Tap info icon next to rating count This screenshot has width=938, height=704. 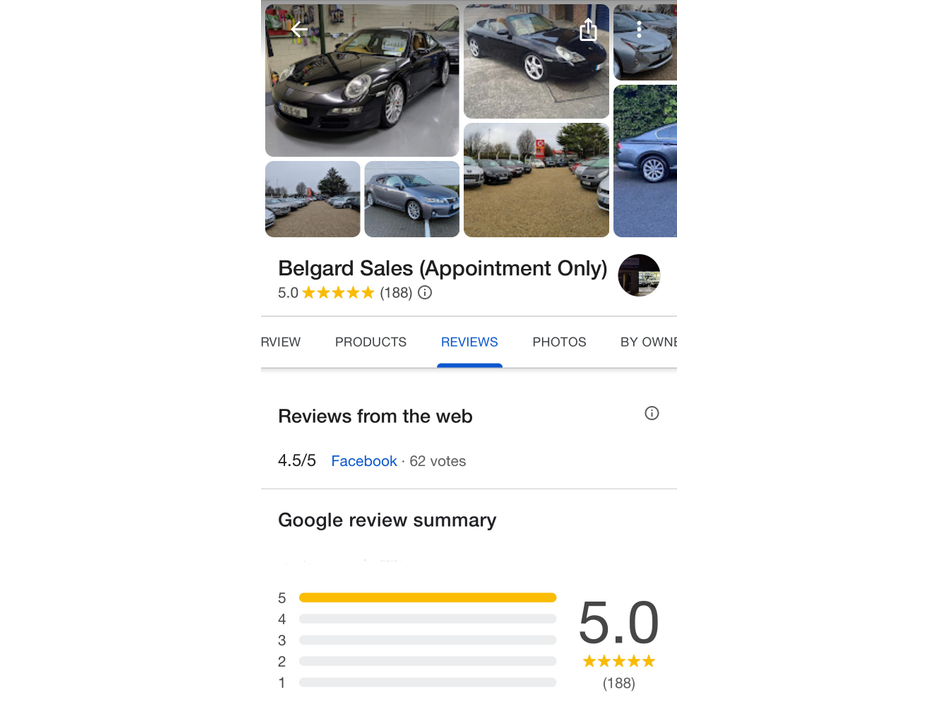pyautogui.click(x=425, y=293)
